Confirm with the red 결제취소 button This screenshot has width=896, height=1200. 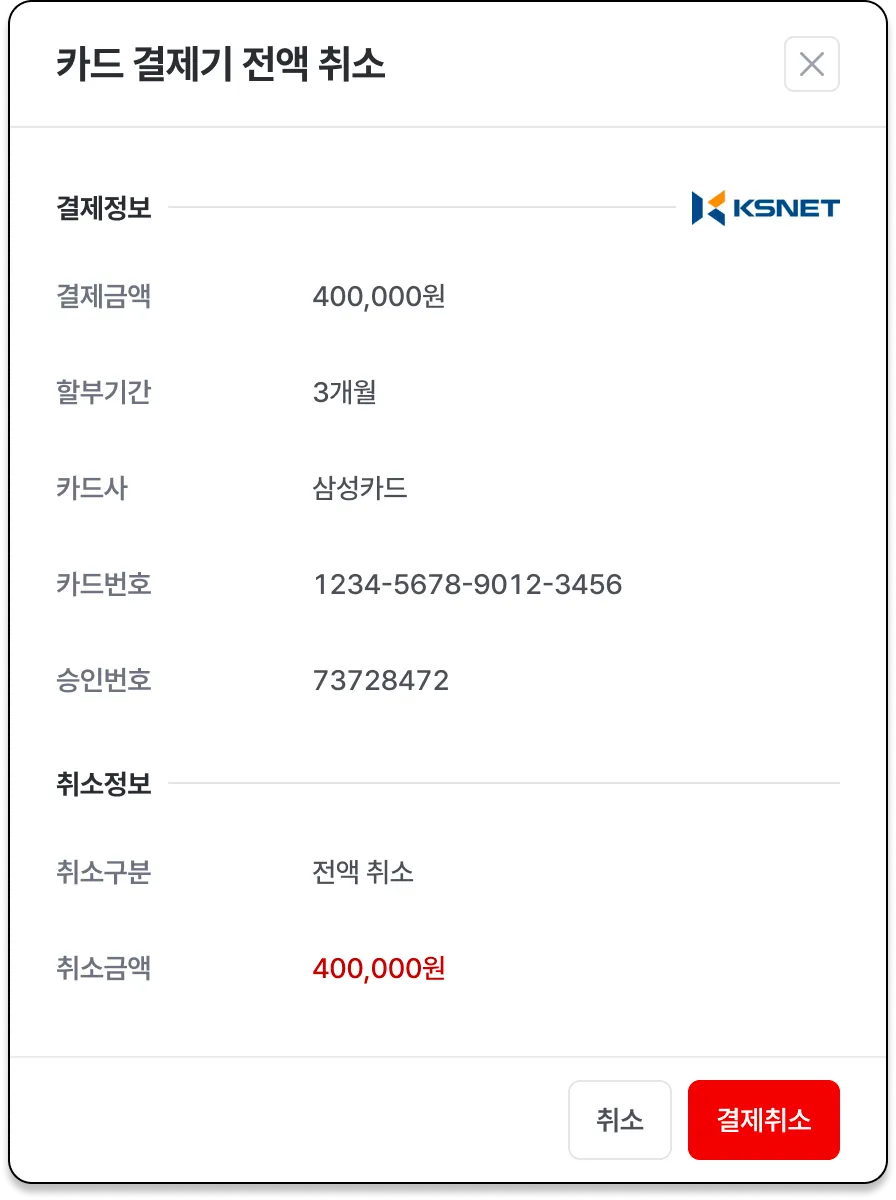point(763,1120)
